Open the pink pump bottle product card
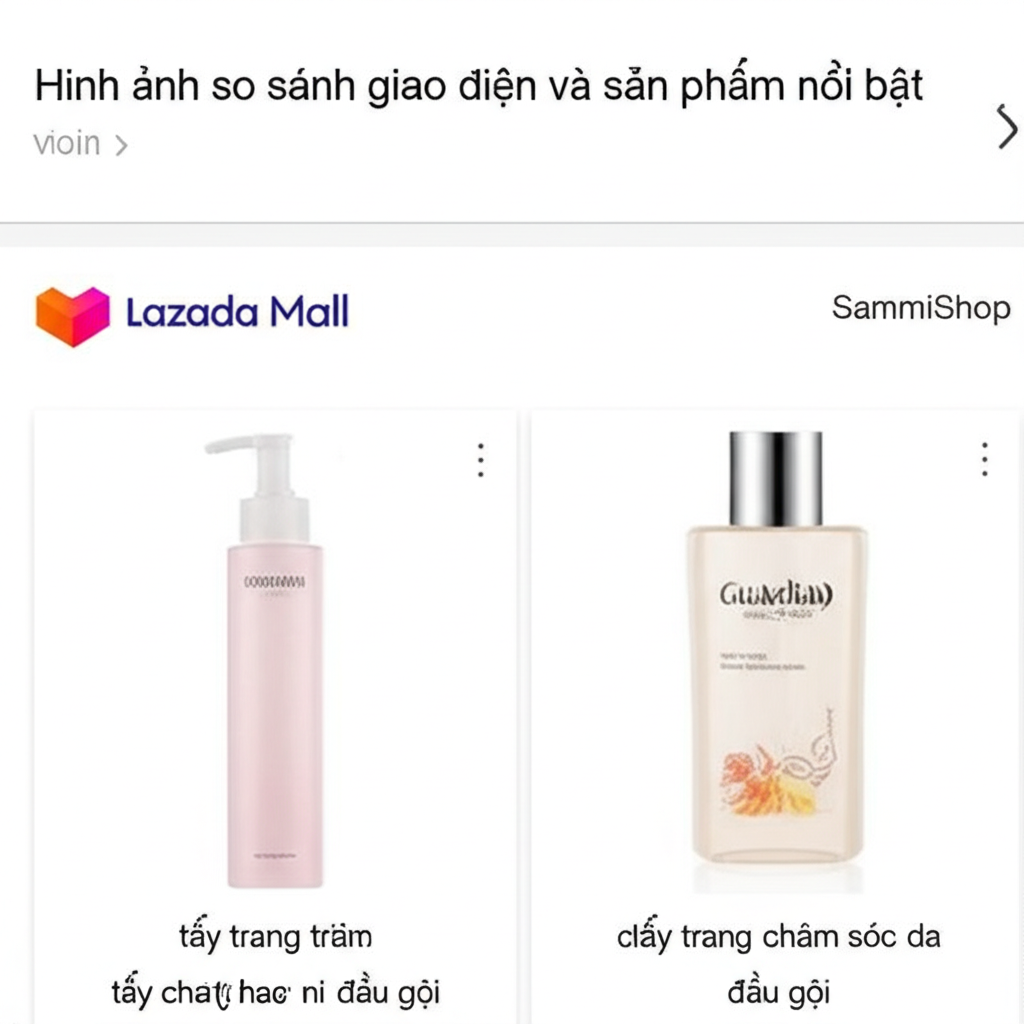Screen dimensions: 1024x1024 click(274, 662)
